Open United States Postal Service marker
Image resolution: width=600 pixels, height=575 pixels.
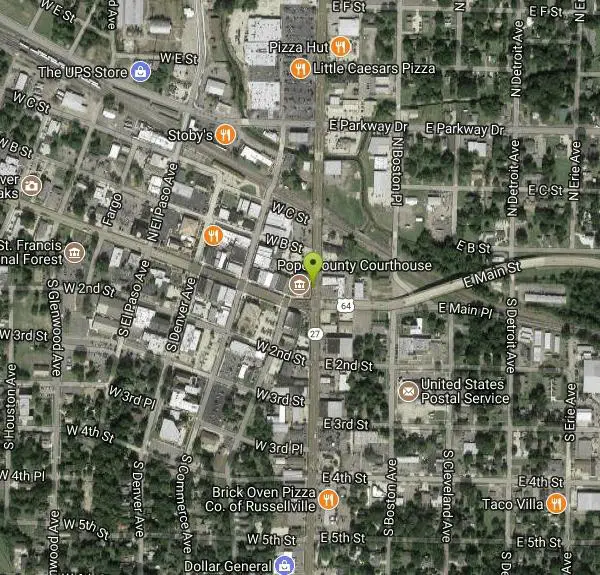[408, 390]
